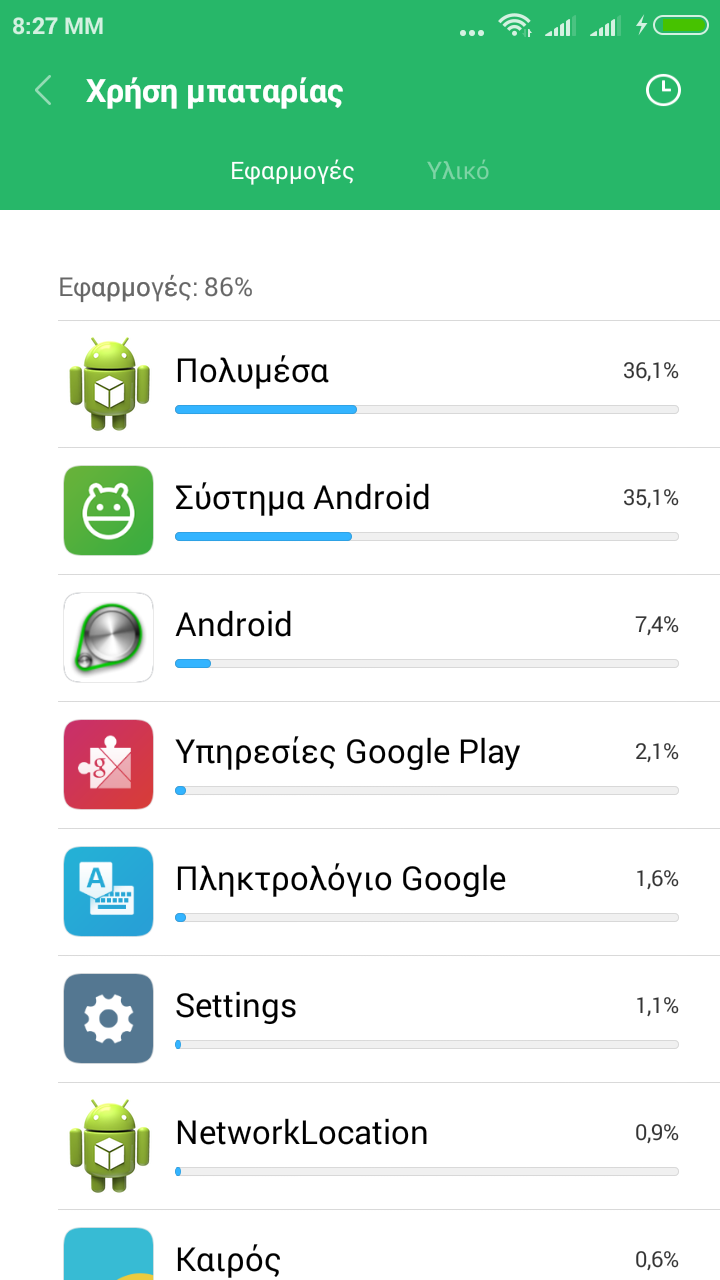
Task: Select the Εφαρμογές tab
Action: point(292,171)
